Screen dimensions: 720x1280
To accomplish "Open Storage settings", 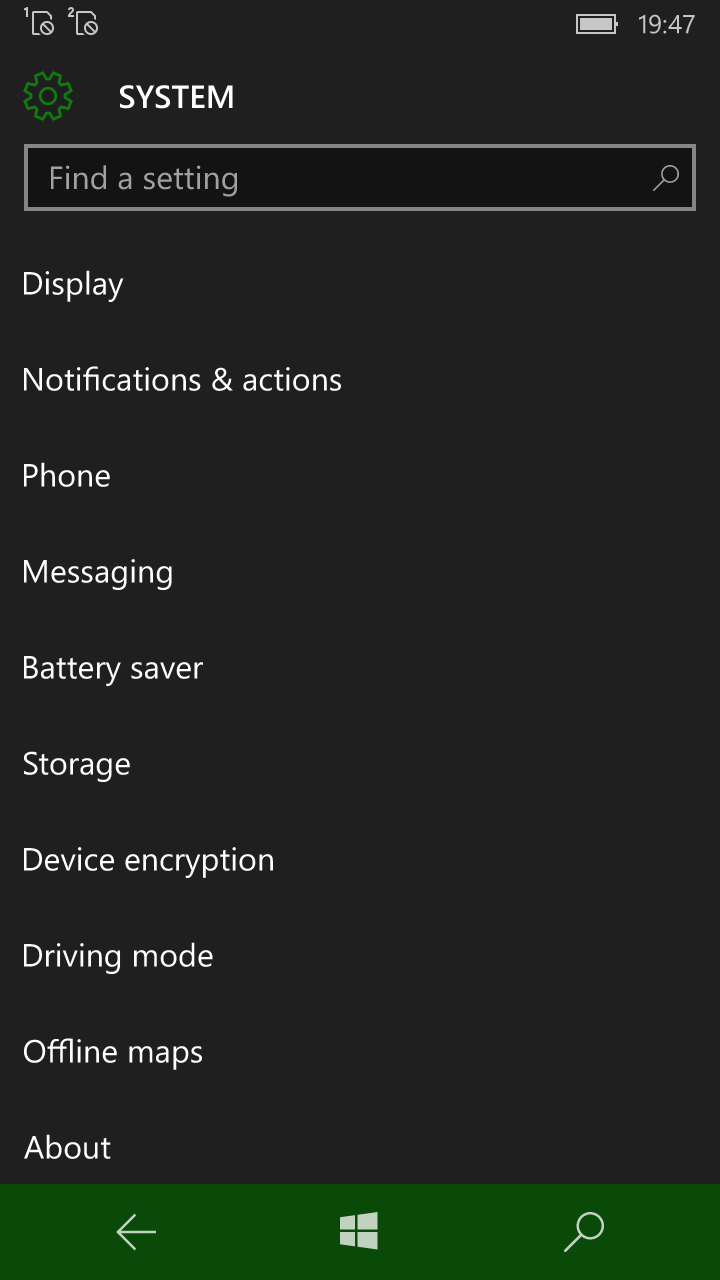I will point(360,764).
